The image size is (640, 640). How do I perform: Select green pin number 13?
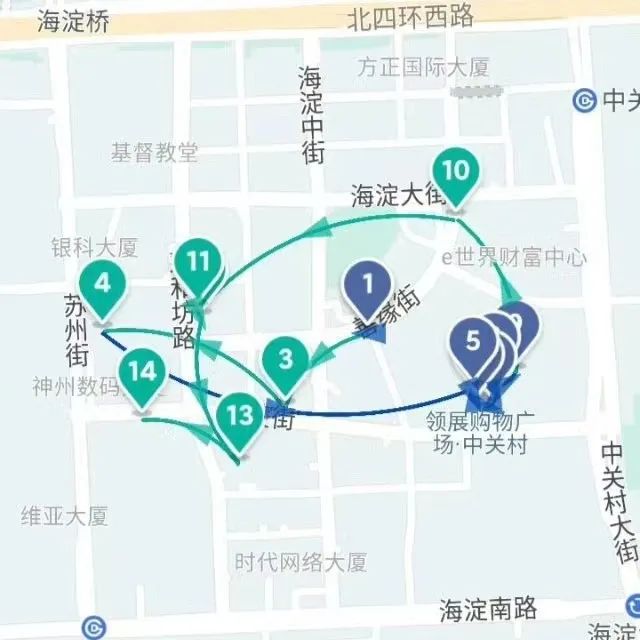[x=239, y=413]
